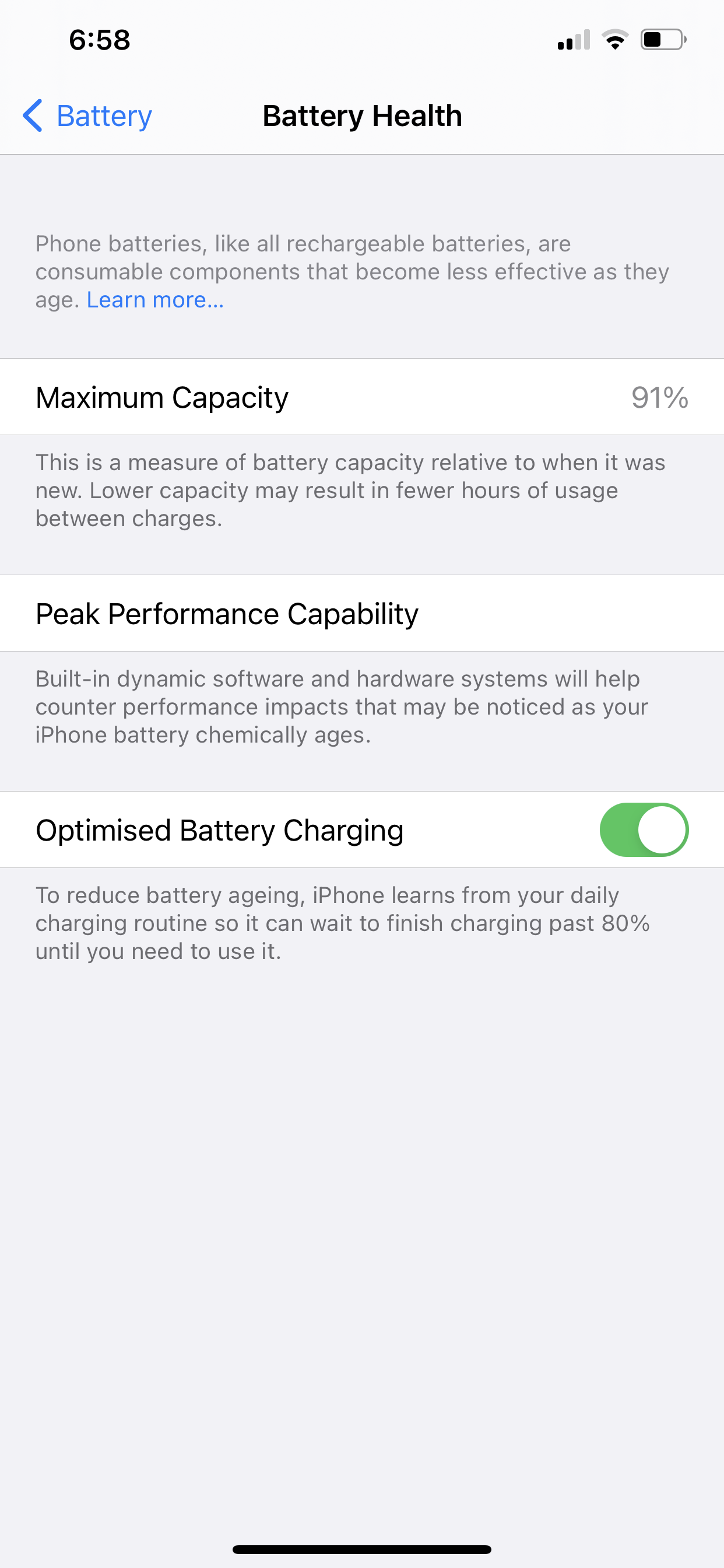Open the Peak Performance Capability section

(226, 613)
